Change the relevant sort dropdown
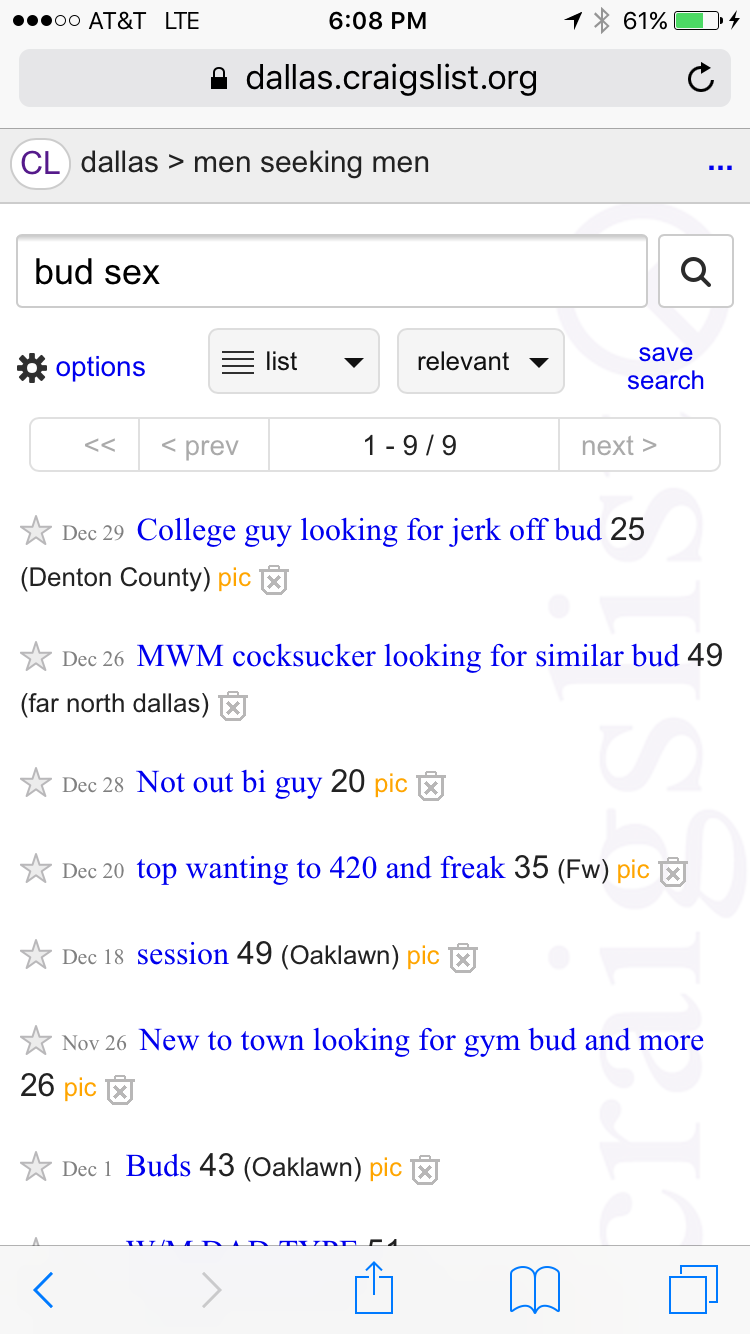 tap(481, 361)
